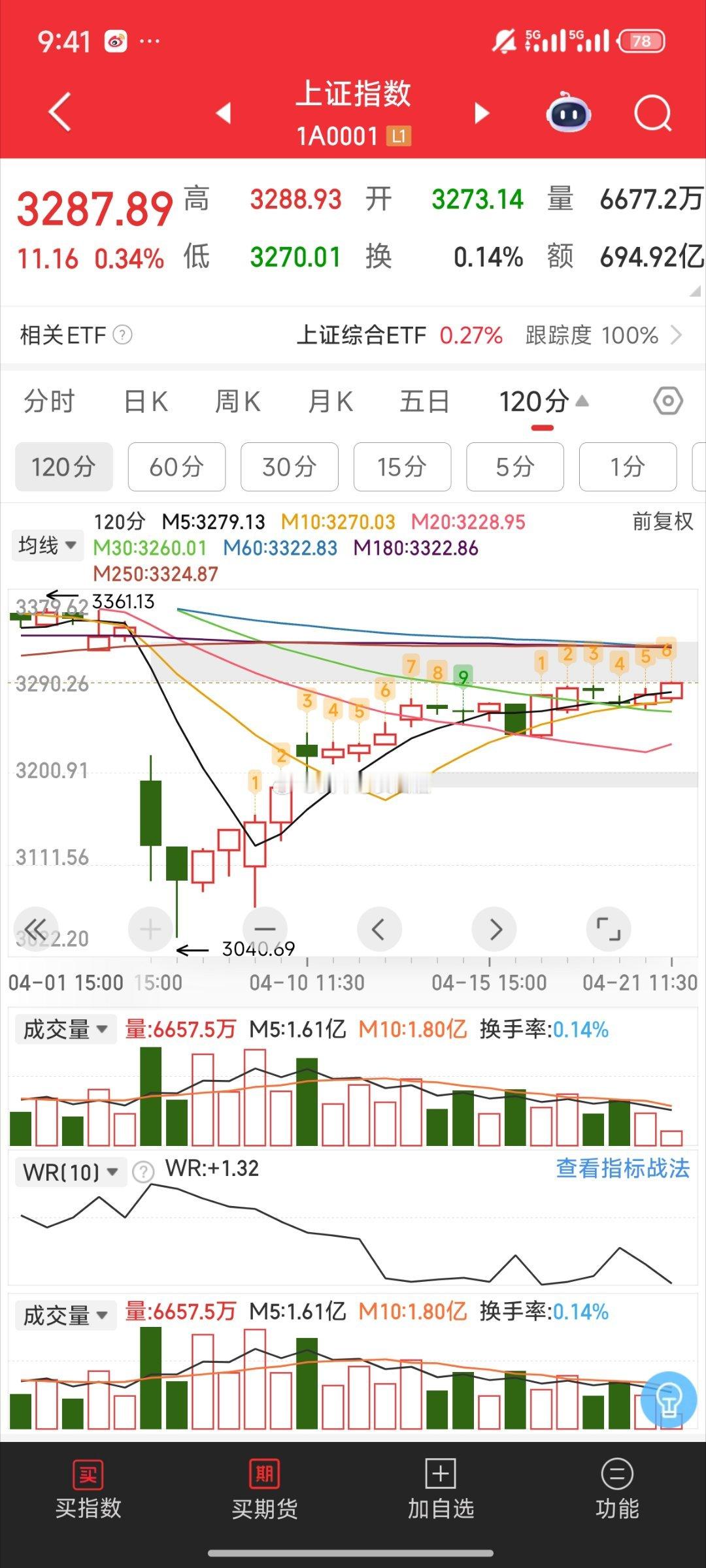Go back using the top-left arrow
This screenshot has width=706, height=1568.
click(x=60, y=112)
